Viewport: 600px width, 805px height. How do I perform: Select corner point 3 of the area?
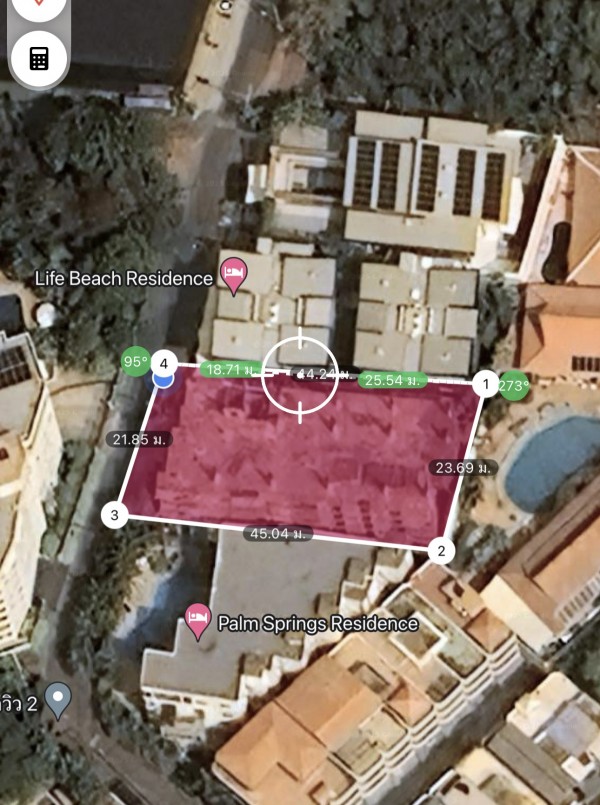point(115,515)
